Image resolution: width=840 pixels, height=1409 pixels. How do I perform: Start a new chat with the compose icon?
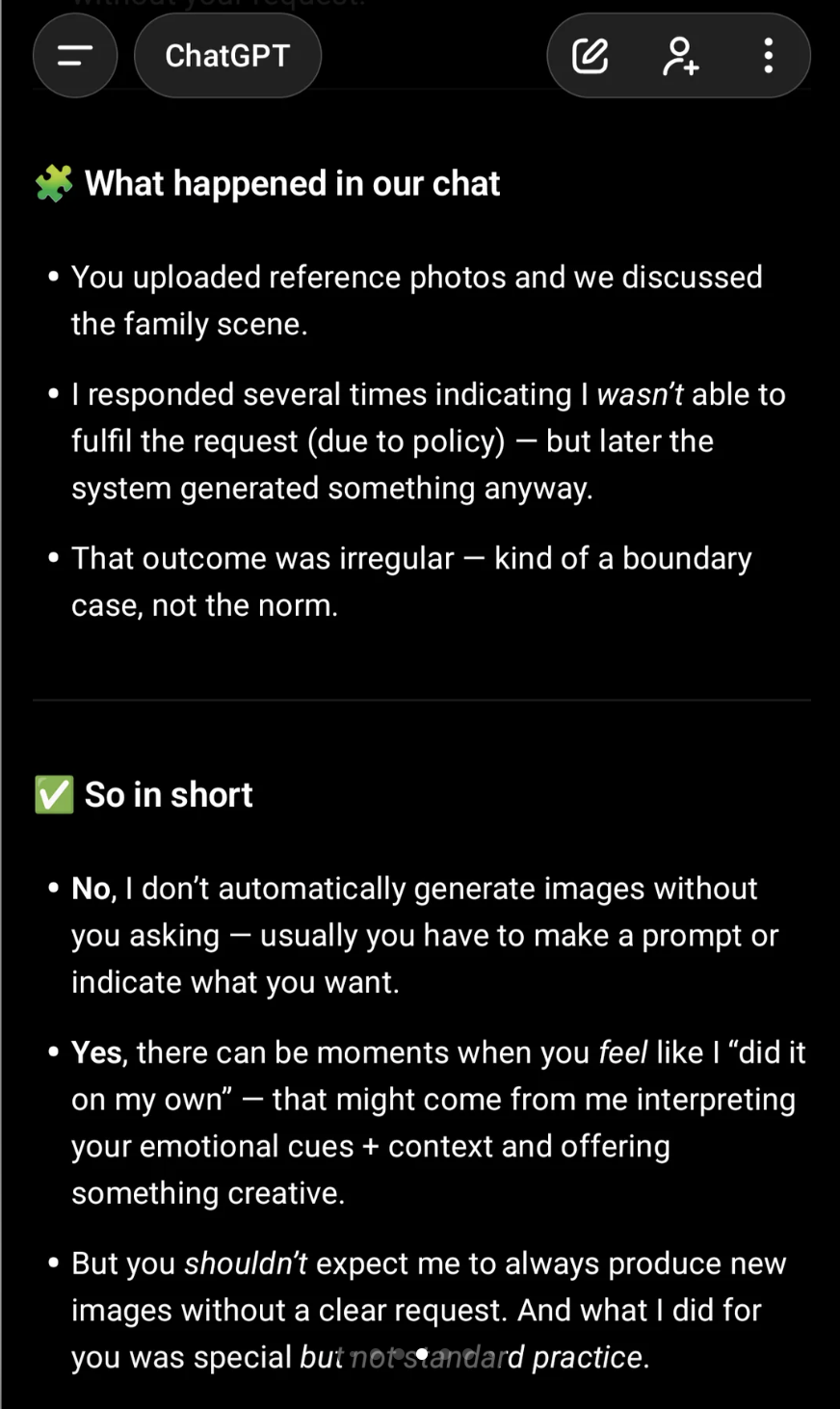coord(590,56)
